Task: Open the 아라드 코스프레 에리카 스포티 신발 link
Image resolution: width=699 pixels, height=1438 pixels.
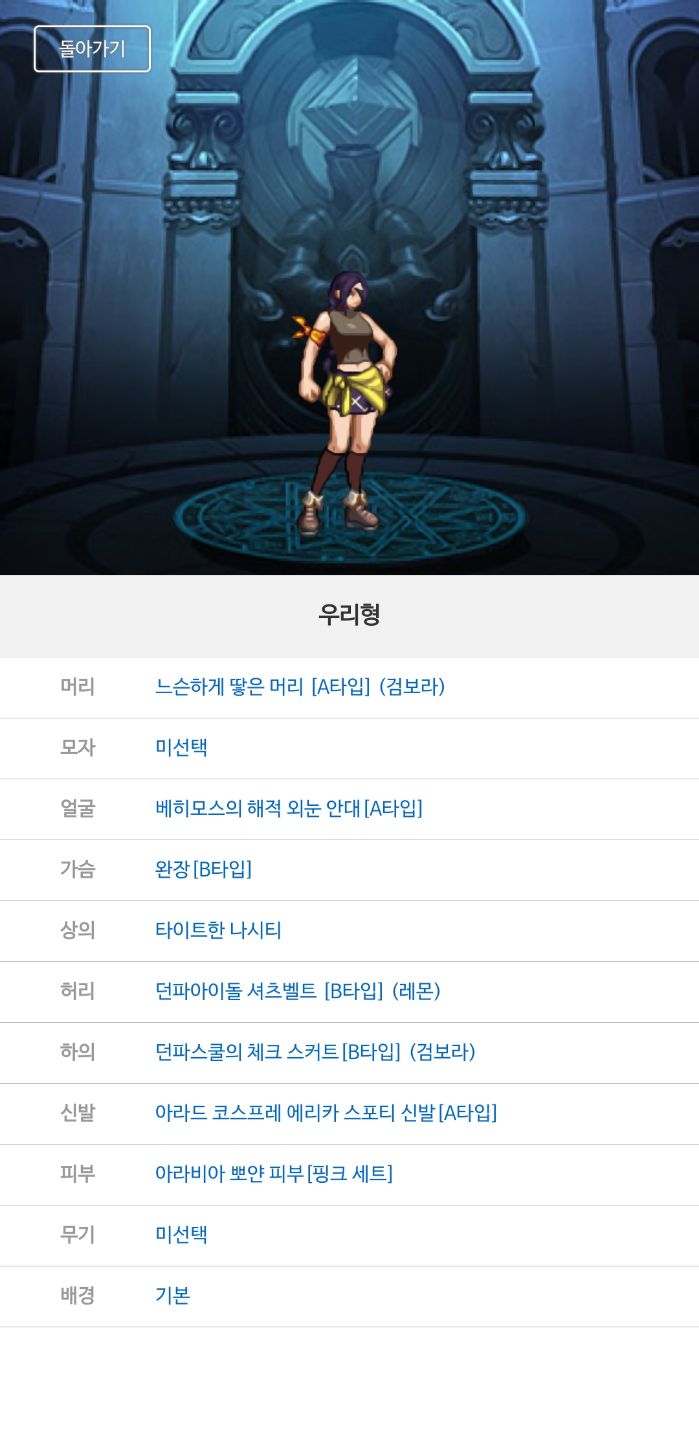Action: [325, 1113]
